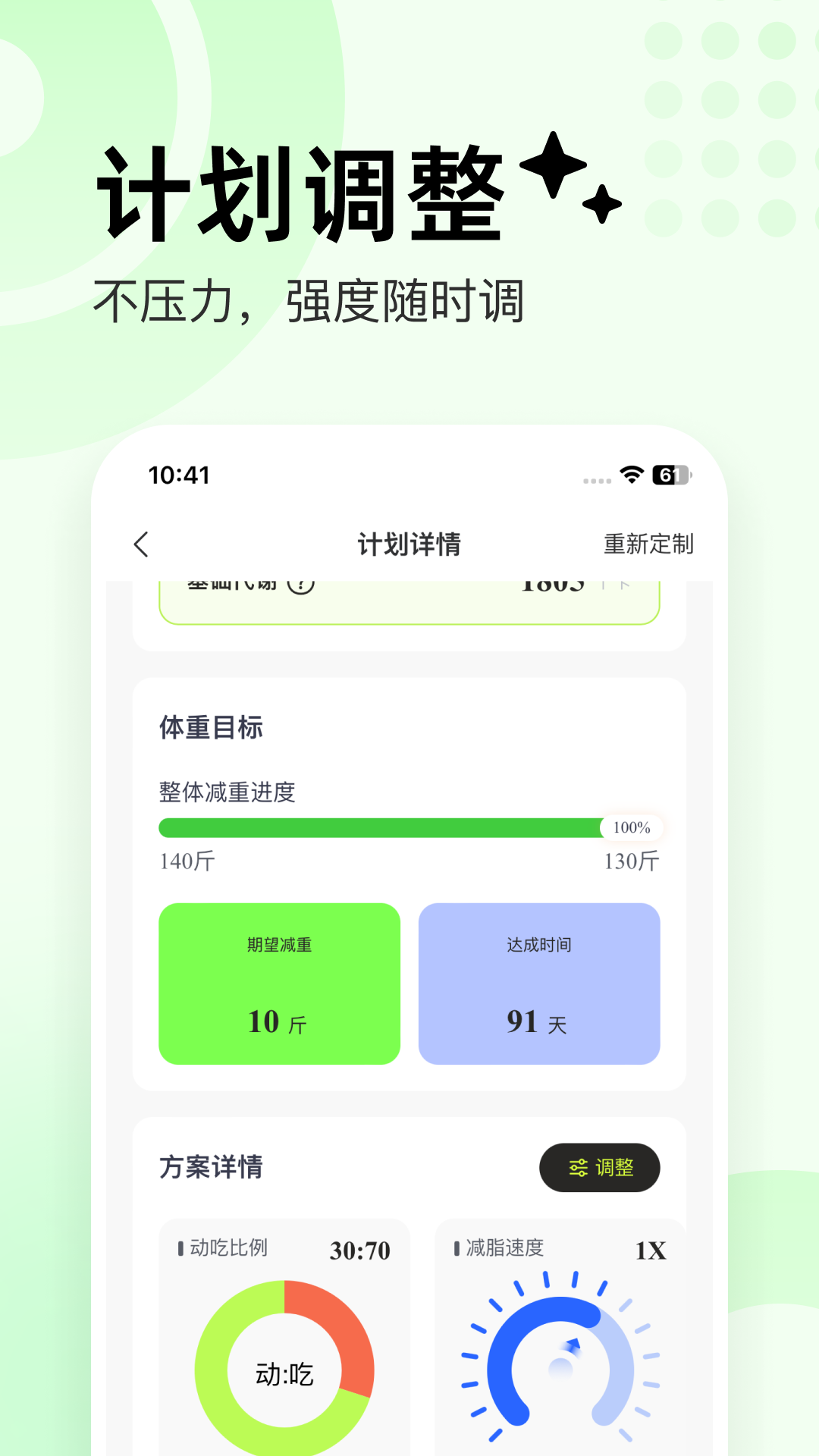819x1456 pixels.
Task: Select the blue 达成时间 91天 card
Action: [x=538, y=984]
